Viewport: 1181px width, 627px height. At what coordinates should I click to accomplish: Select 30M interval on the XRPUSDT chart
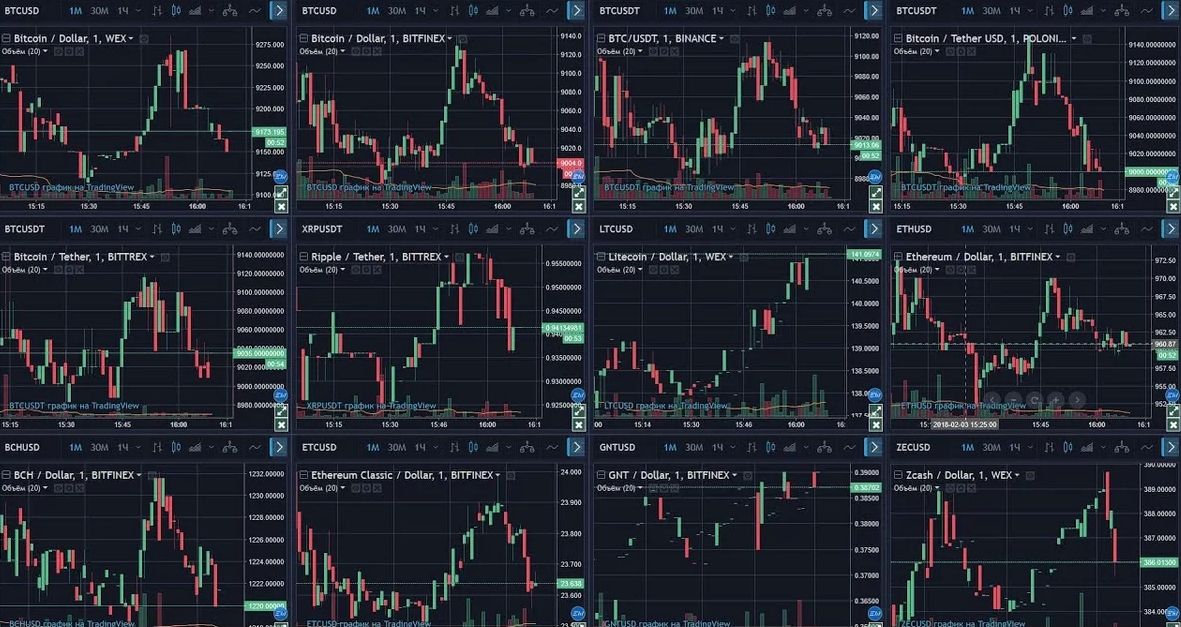click(397, 229)
